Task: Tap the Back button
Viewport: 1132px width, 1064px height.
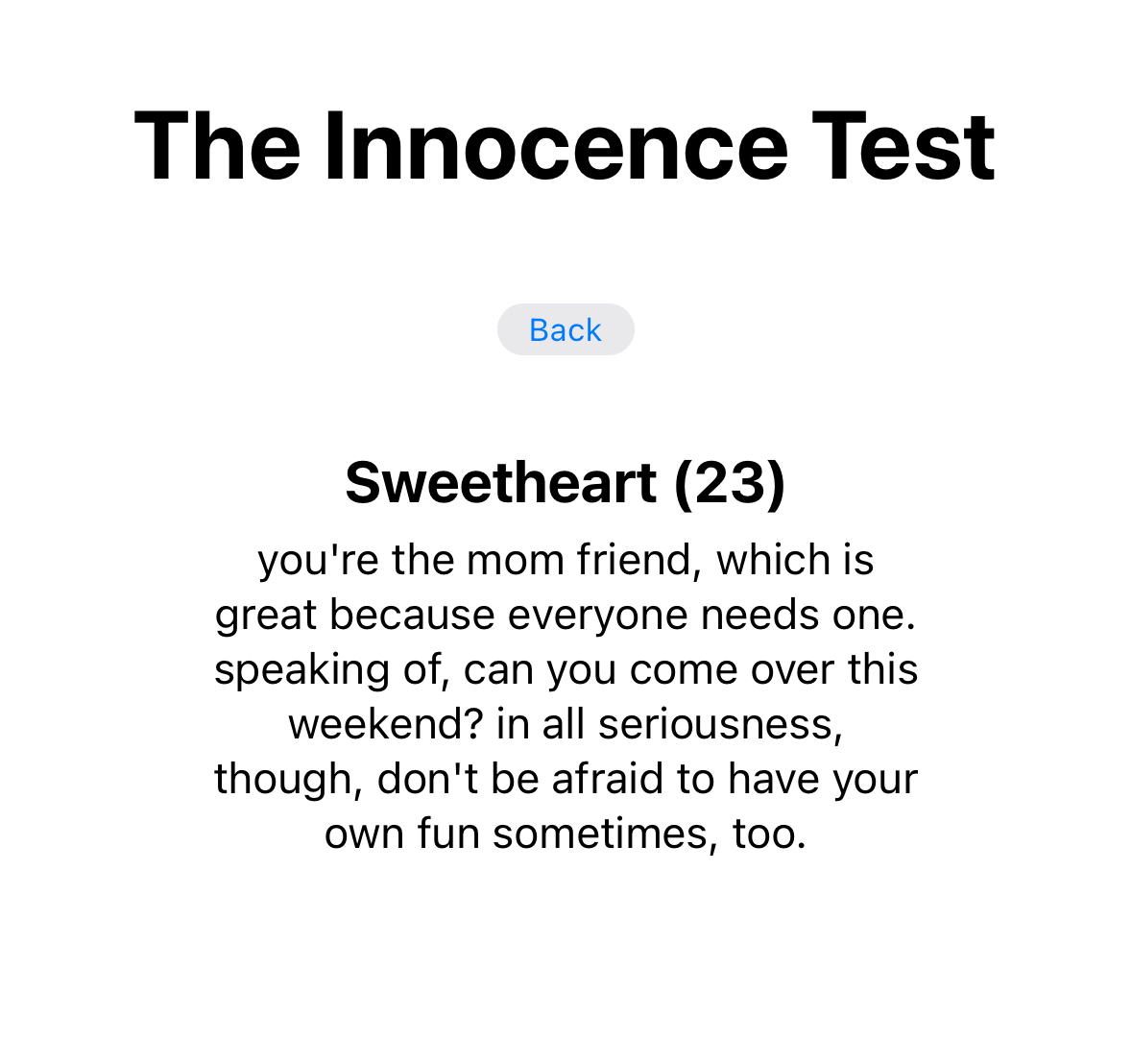Action: 566,329
